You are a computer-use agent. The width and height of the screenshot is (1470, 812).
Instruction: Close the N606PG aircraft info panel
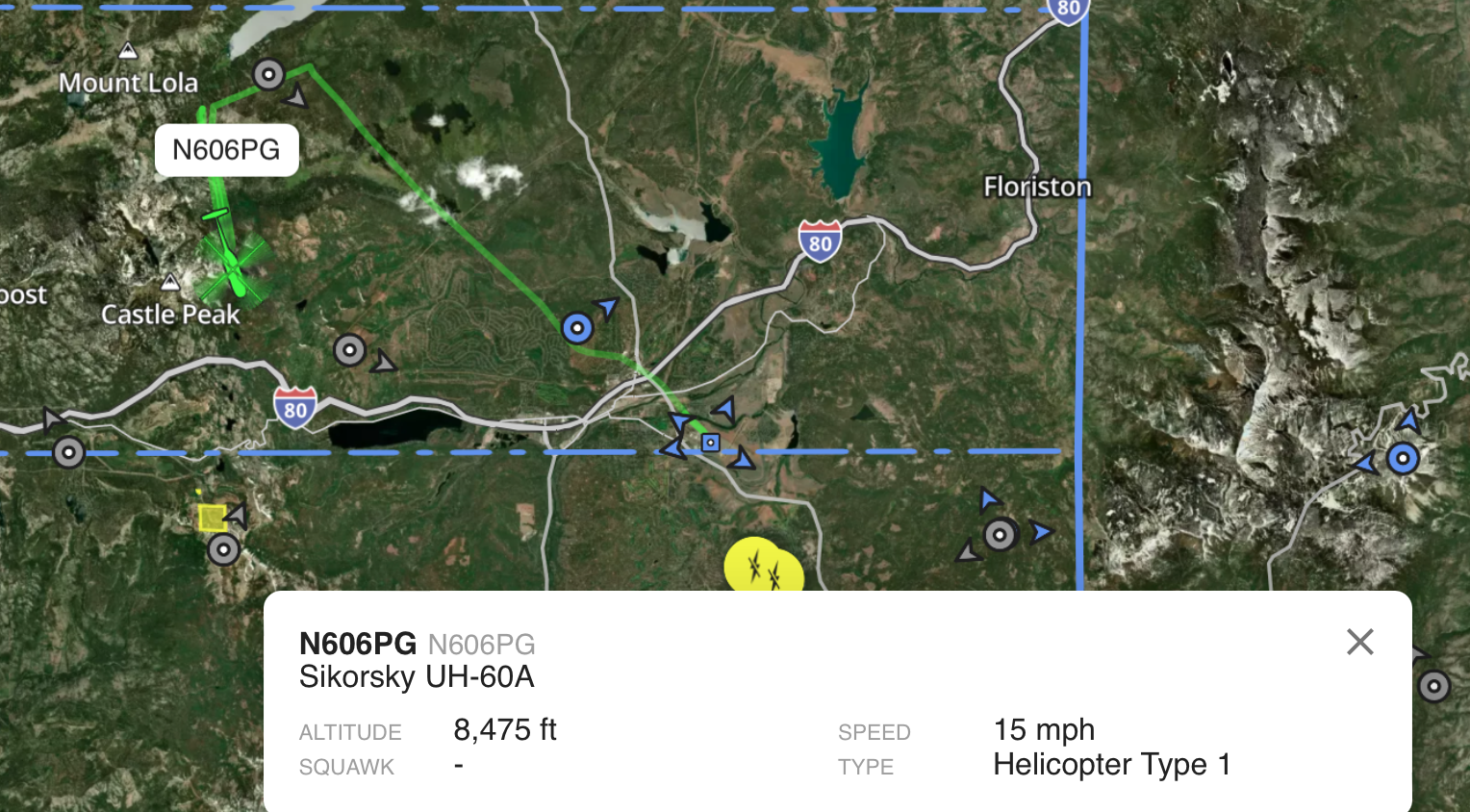point(1359,642)
